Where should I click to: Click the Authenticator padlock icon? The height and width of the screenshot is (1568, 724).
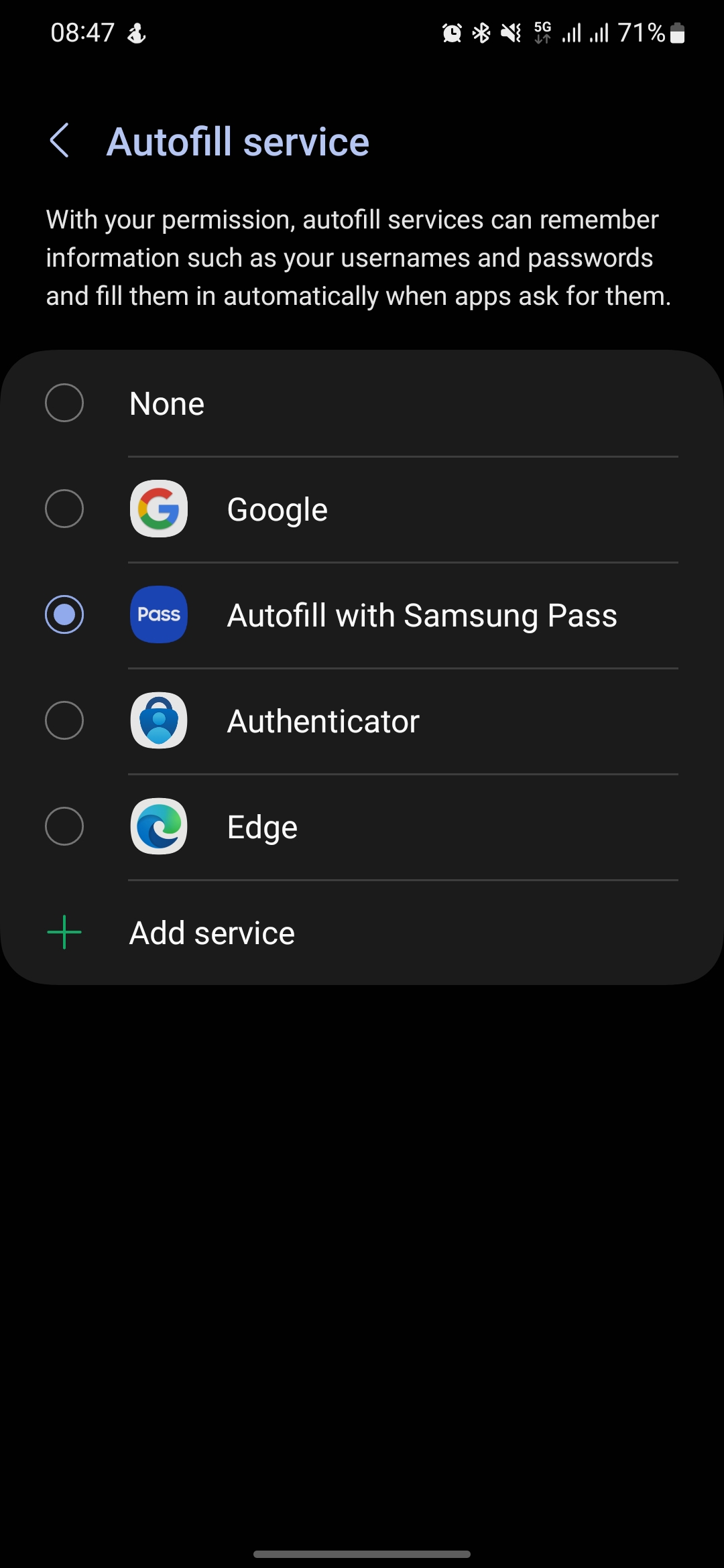[x=158, y=720]
